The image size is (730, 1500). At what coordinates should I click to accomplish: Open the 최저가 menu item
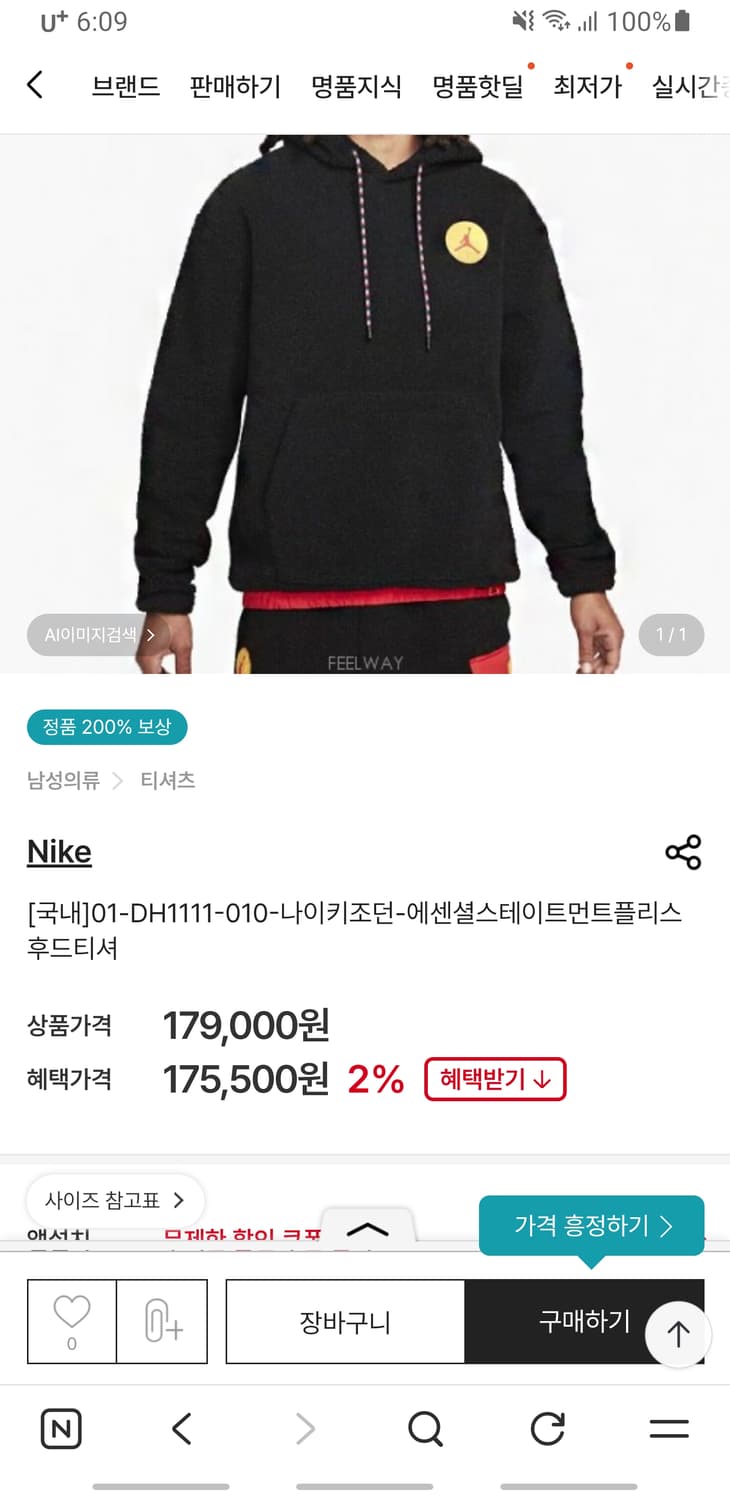point(587,86)
